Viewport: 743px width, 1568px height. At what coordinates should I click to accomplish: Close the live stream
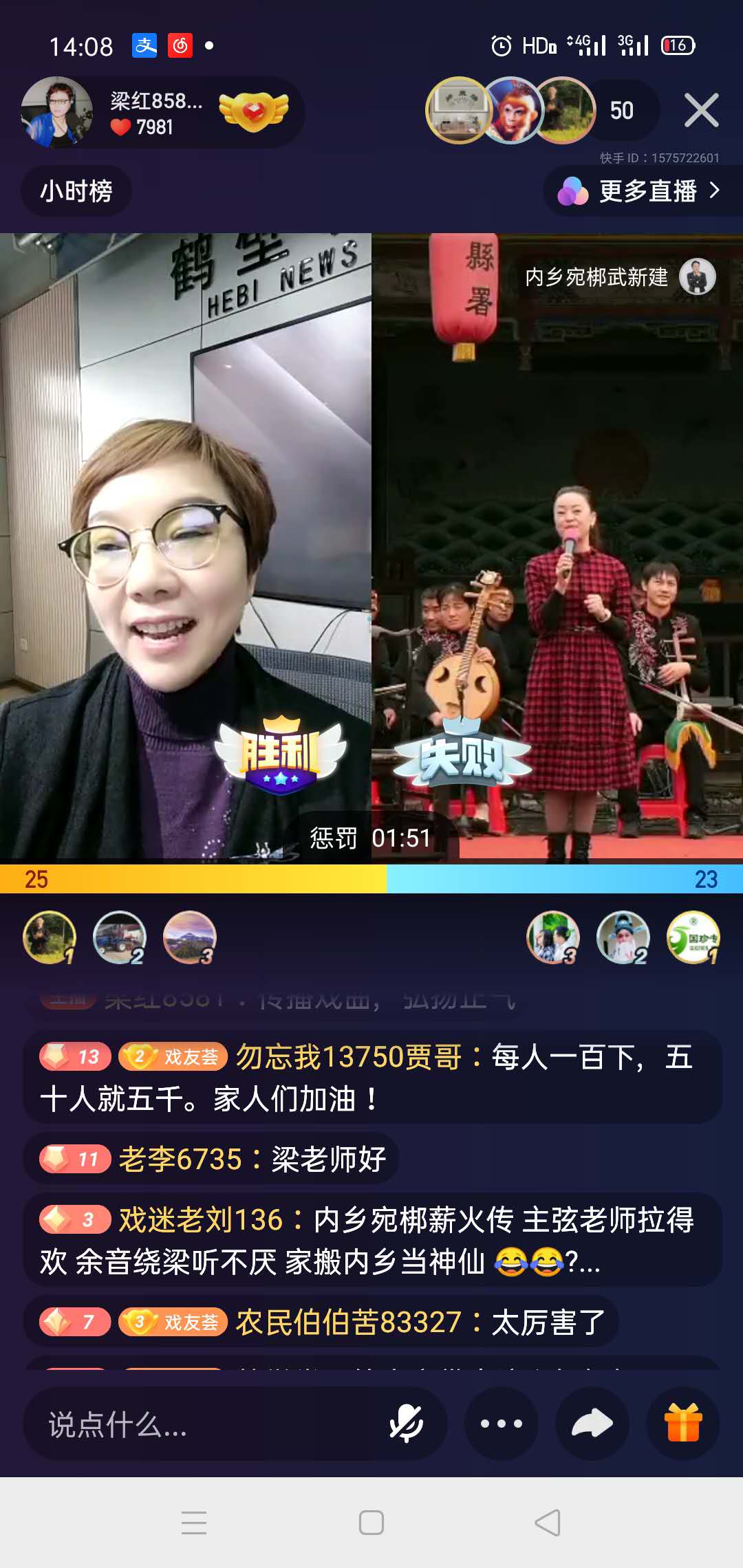(701, 110)
